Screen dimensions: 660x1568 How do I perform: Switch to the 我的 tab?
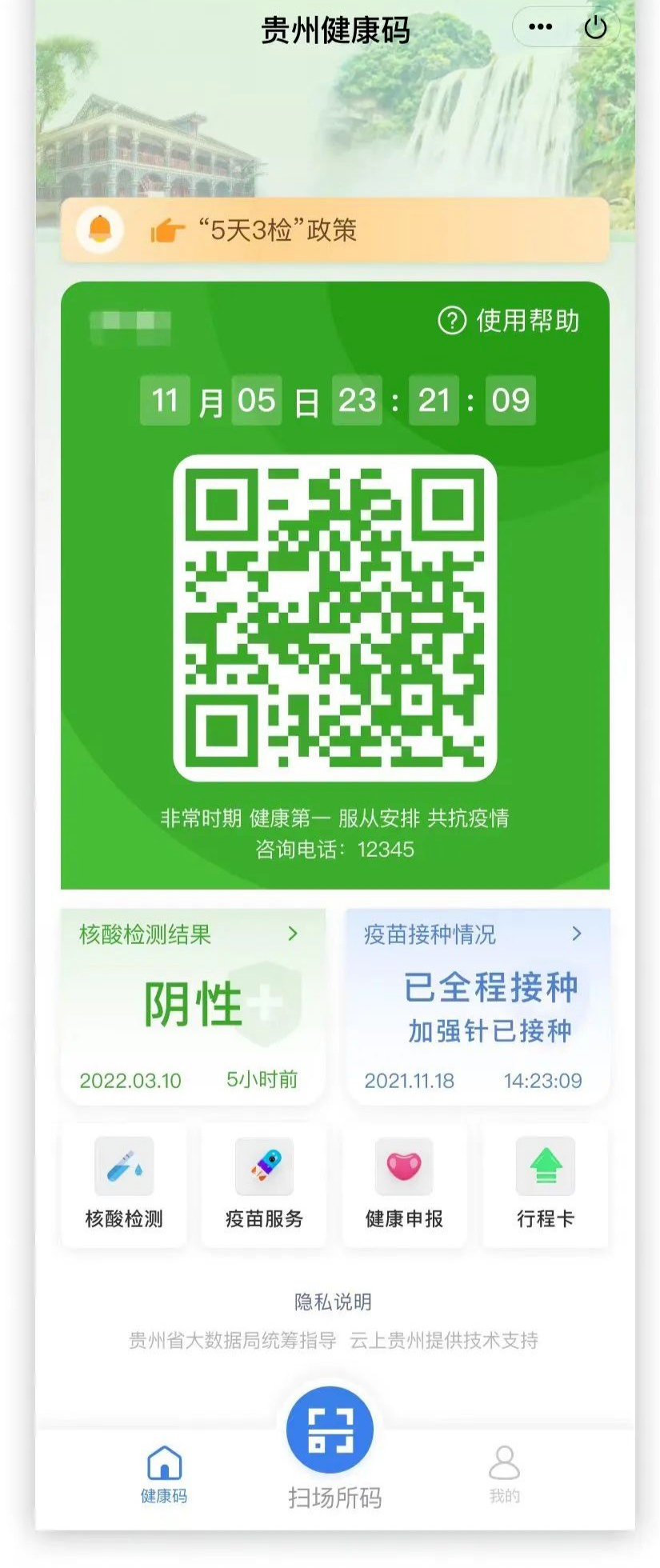coord(504,1474)
